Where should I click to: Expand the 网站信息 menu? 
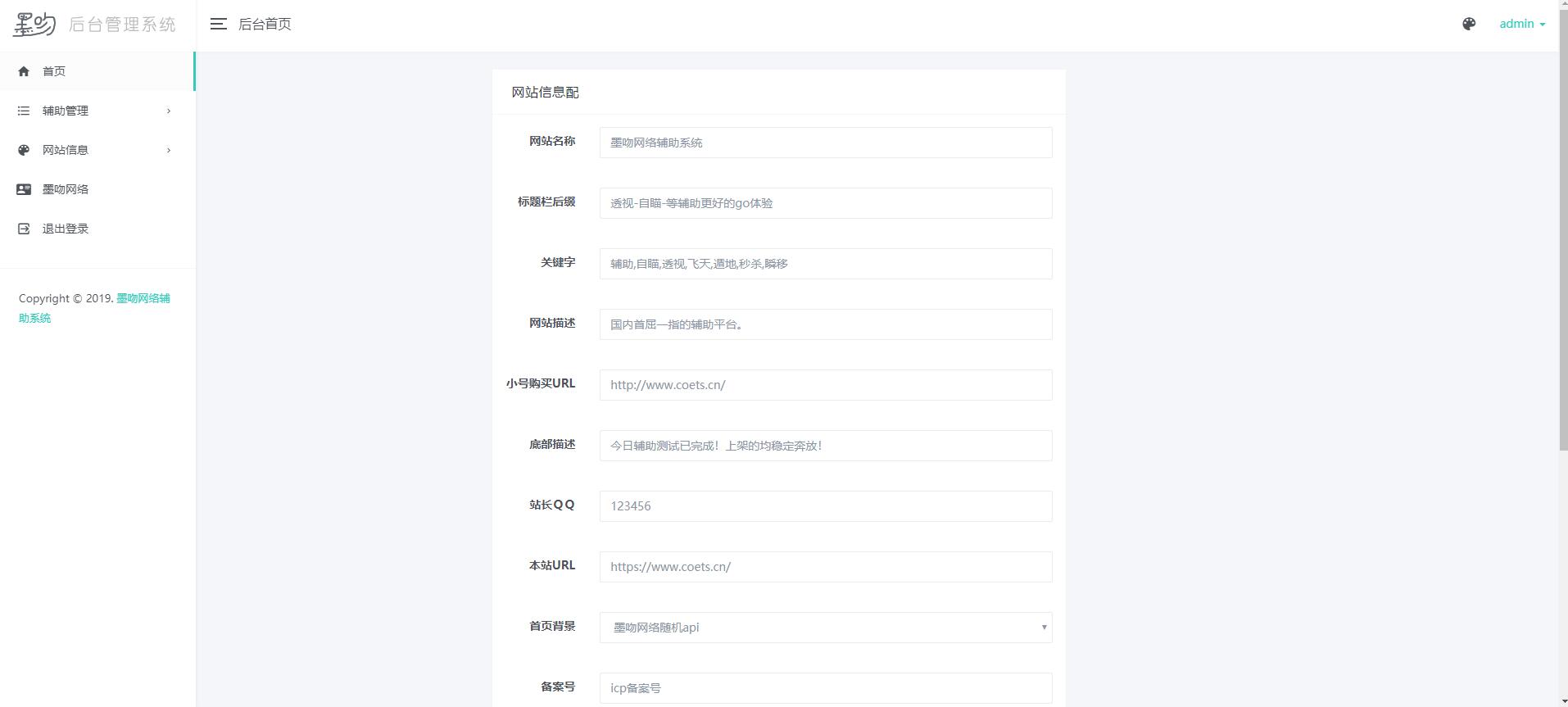click(x=66, y=150)
